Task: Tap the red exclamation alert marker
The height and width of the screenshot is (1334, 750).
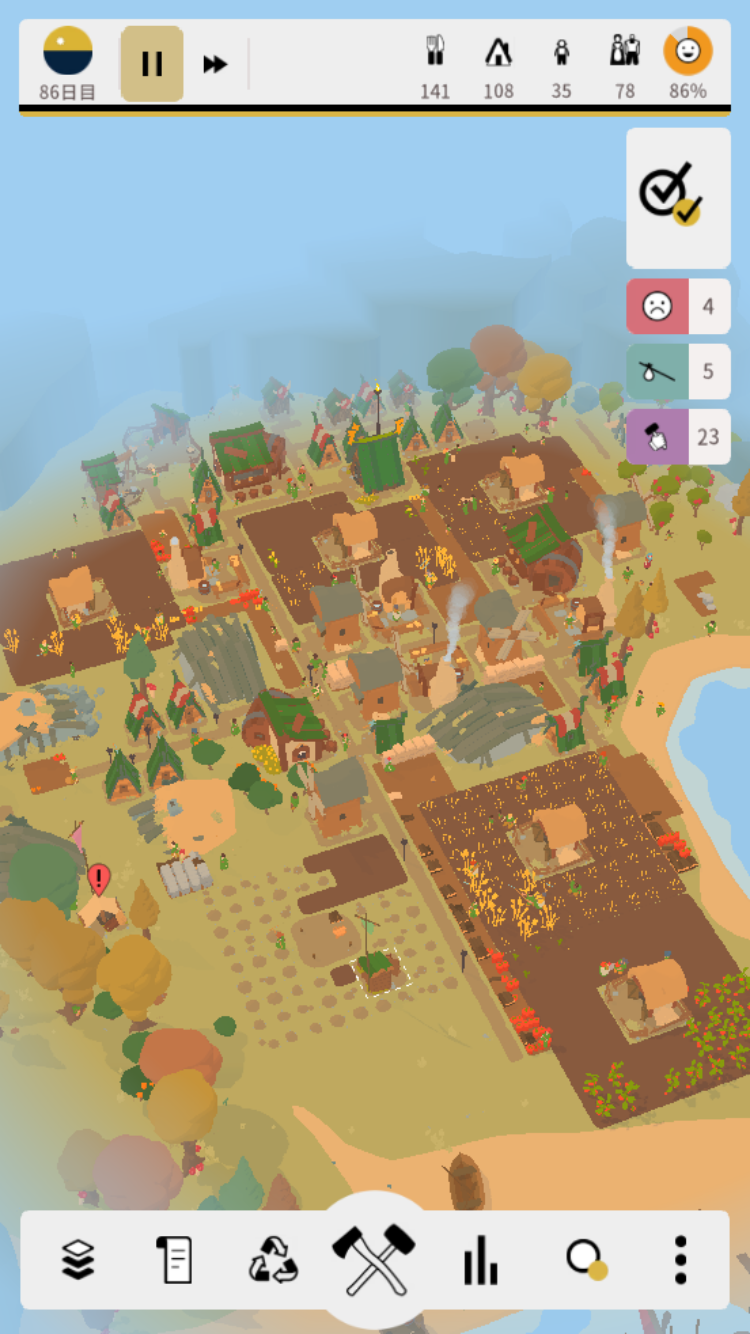Action: pyautogui.click(x=98, y=879)
